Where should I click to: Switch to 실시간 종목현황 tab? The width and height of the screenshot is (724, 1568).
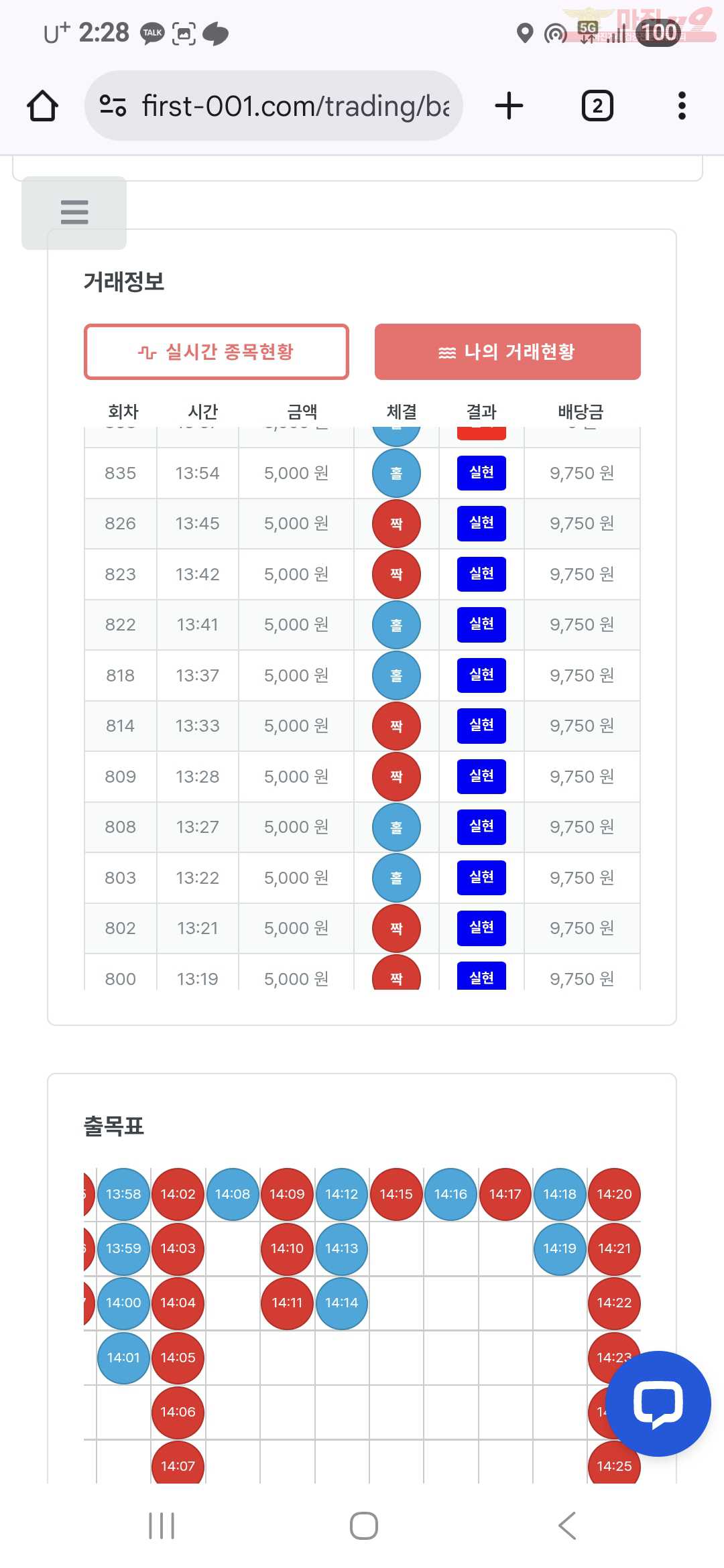click(x=216, y=352)
